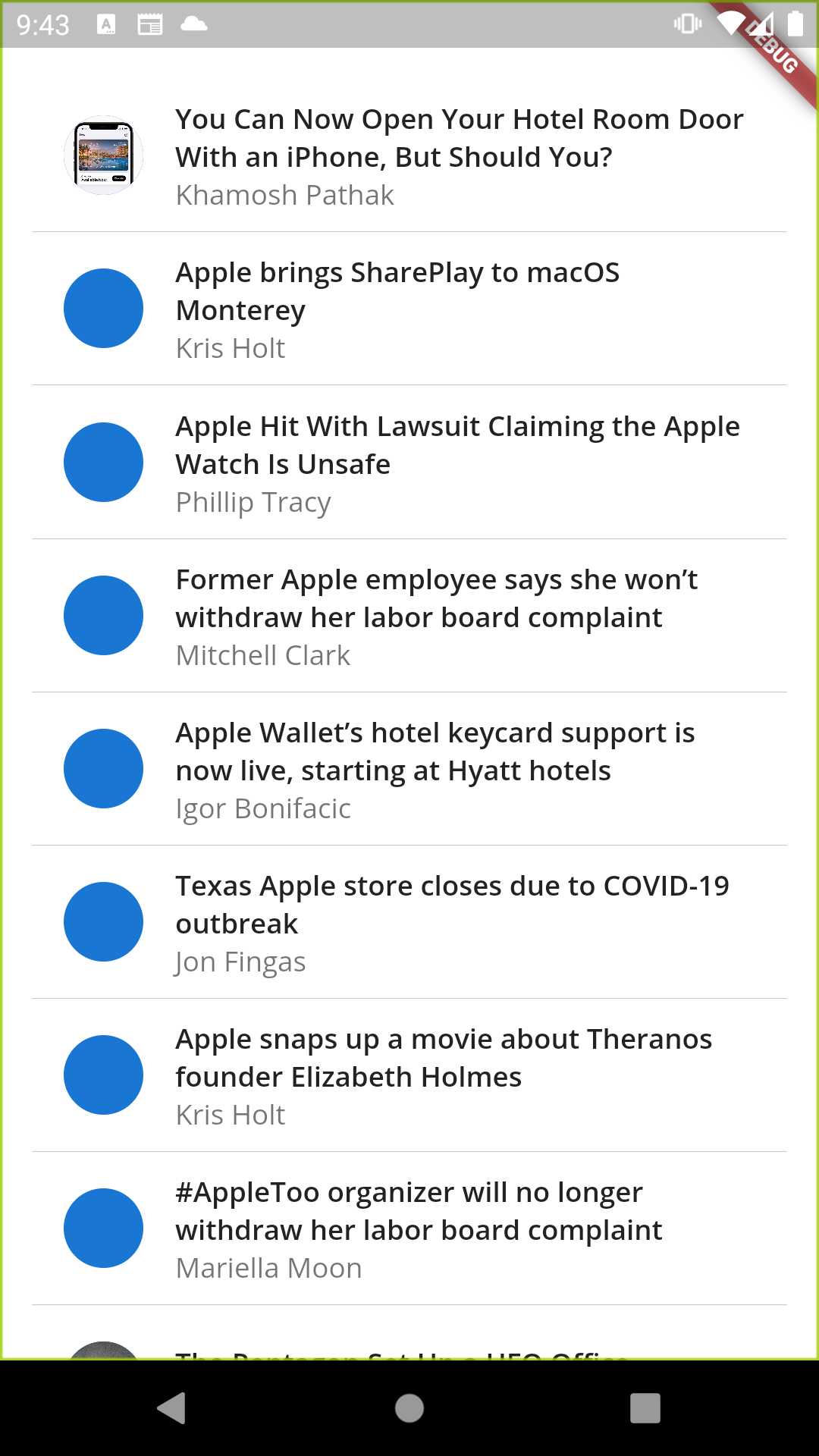Tap the Back button in the navigation bar
The image size is (819, 1456).
(173, 1409)
